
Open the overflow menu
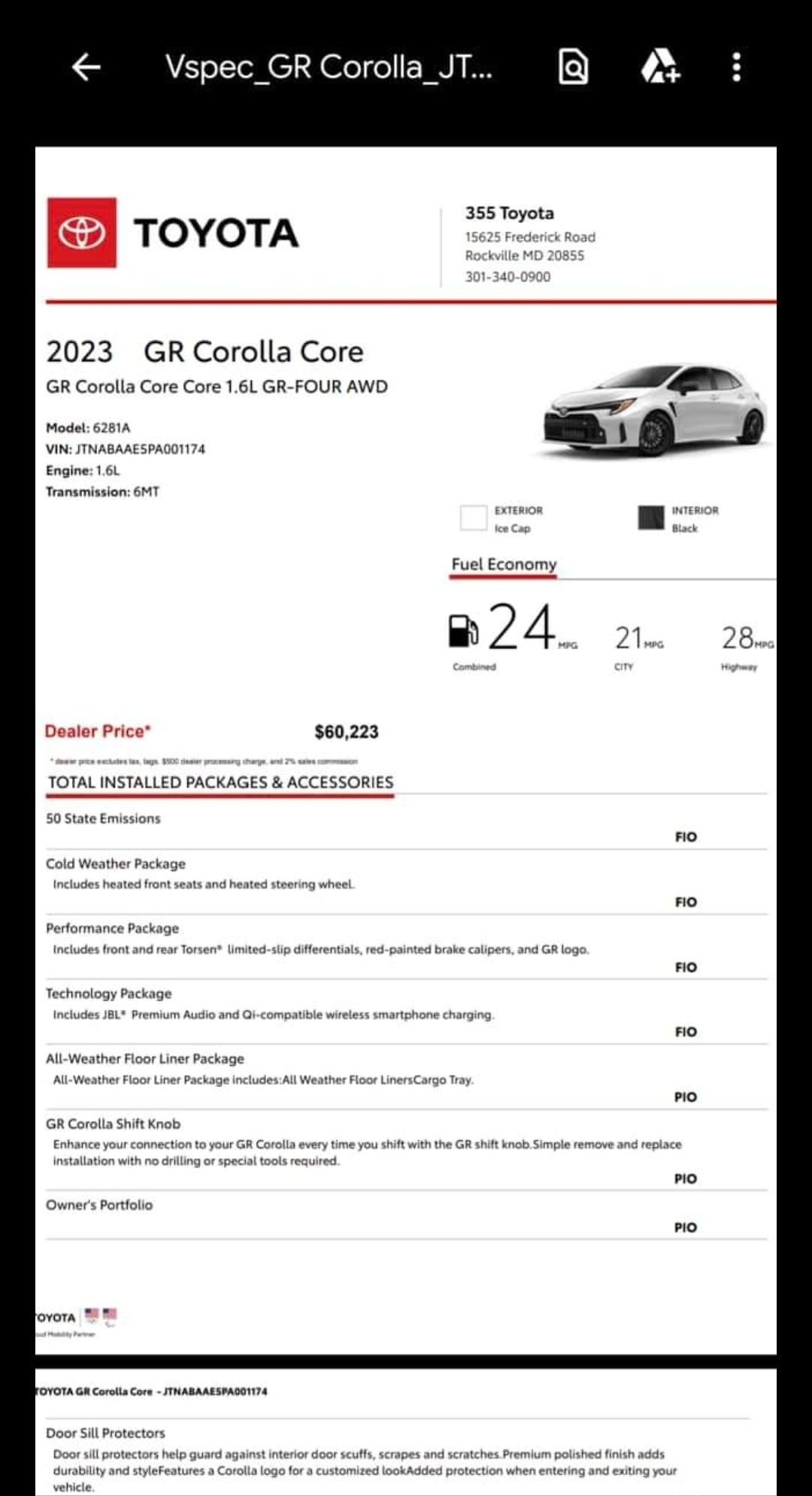pyautogui.click(x=736, y=68)
